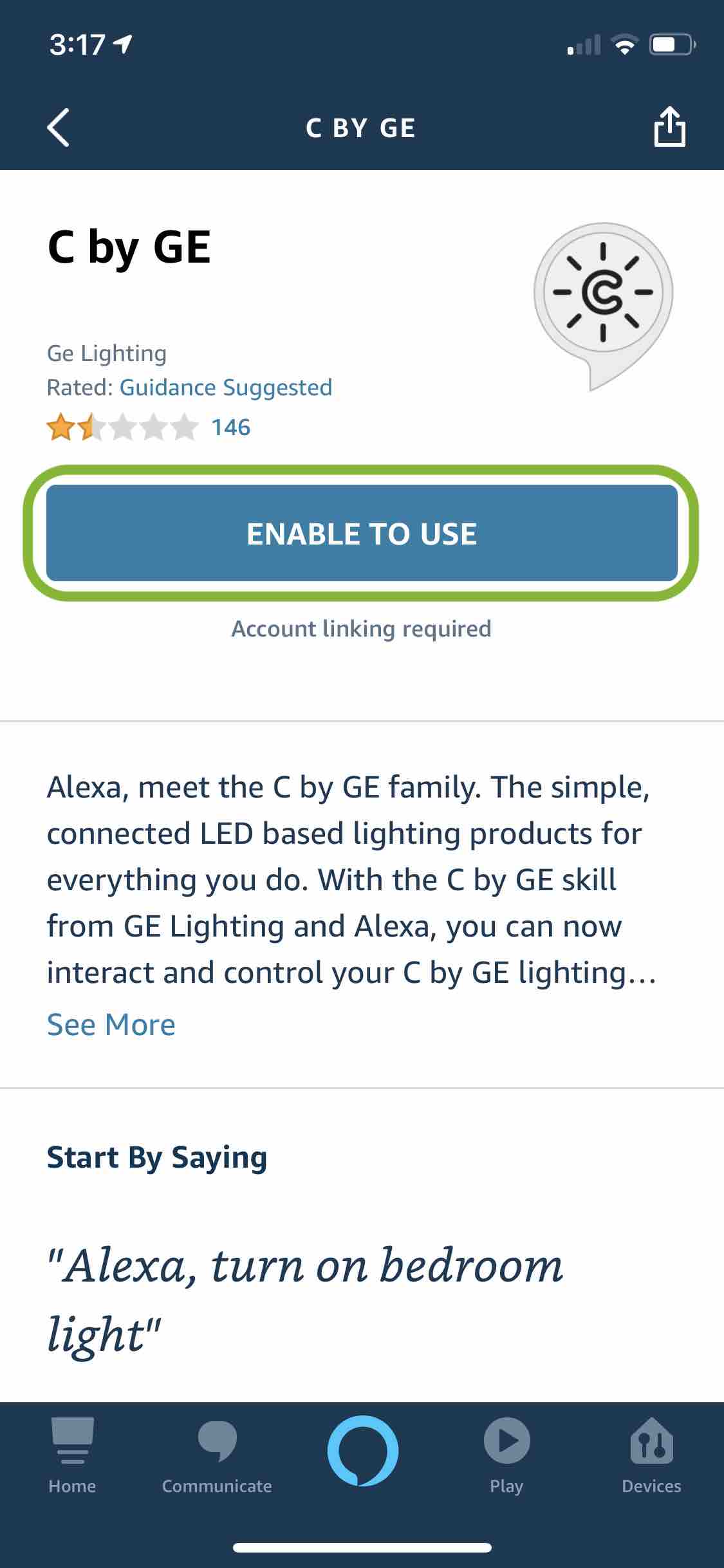The height and width of the screenshot is (1568, 724).
Task: Tap the back chevron arrow
Action: tap(59, 126)
